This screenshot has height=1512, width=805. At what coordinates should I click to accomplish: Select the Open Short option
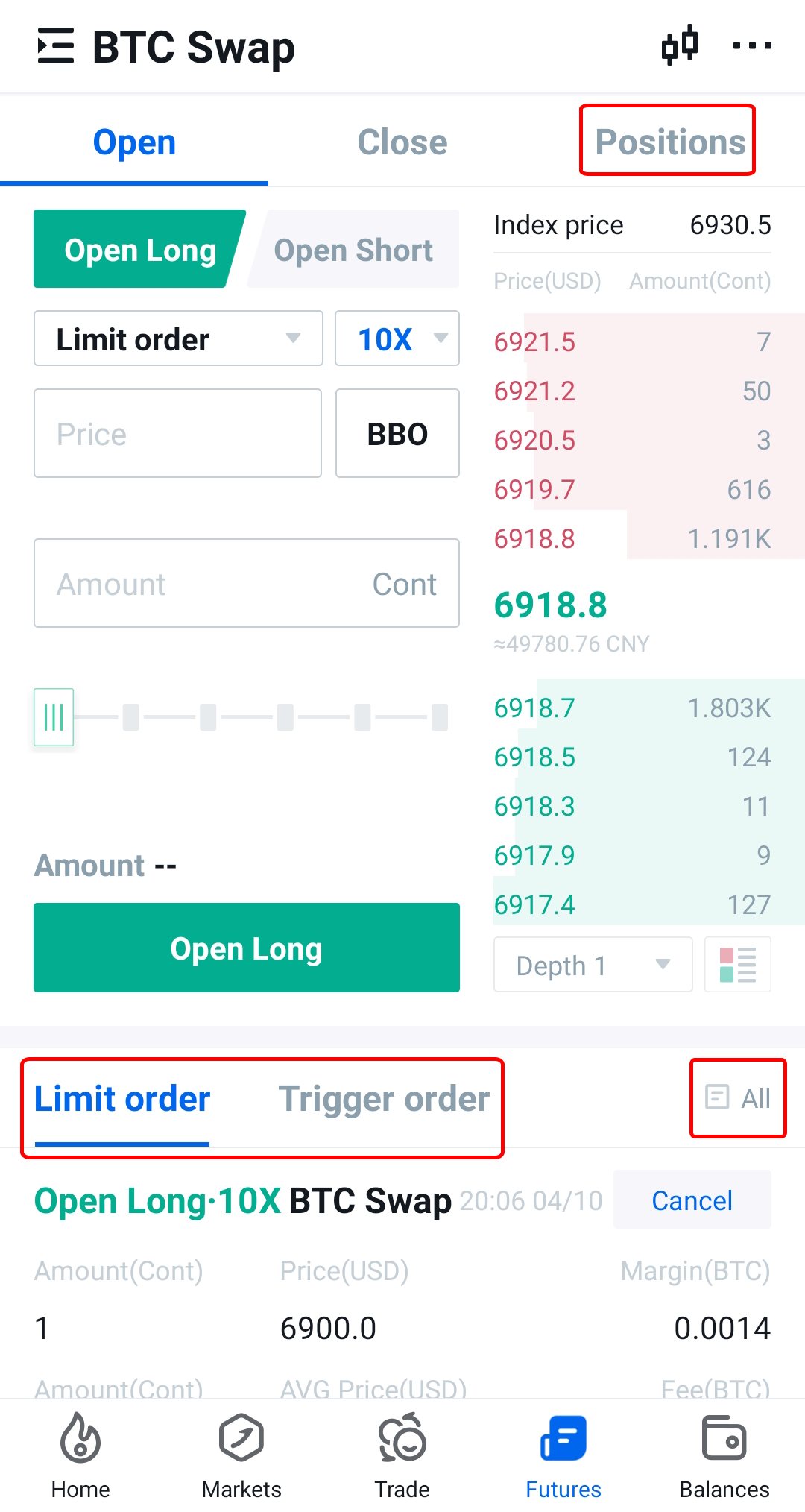[353, 251]
